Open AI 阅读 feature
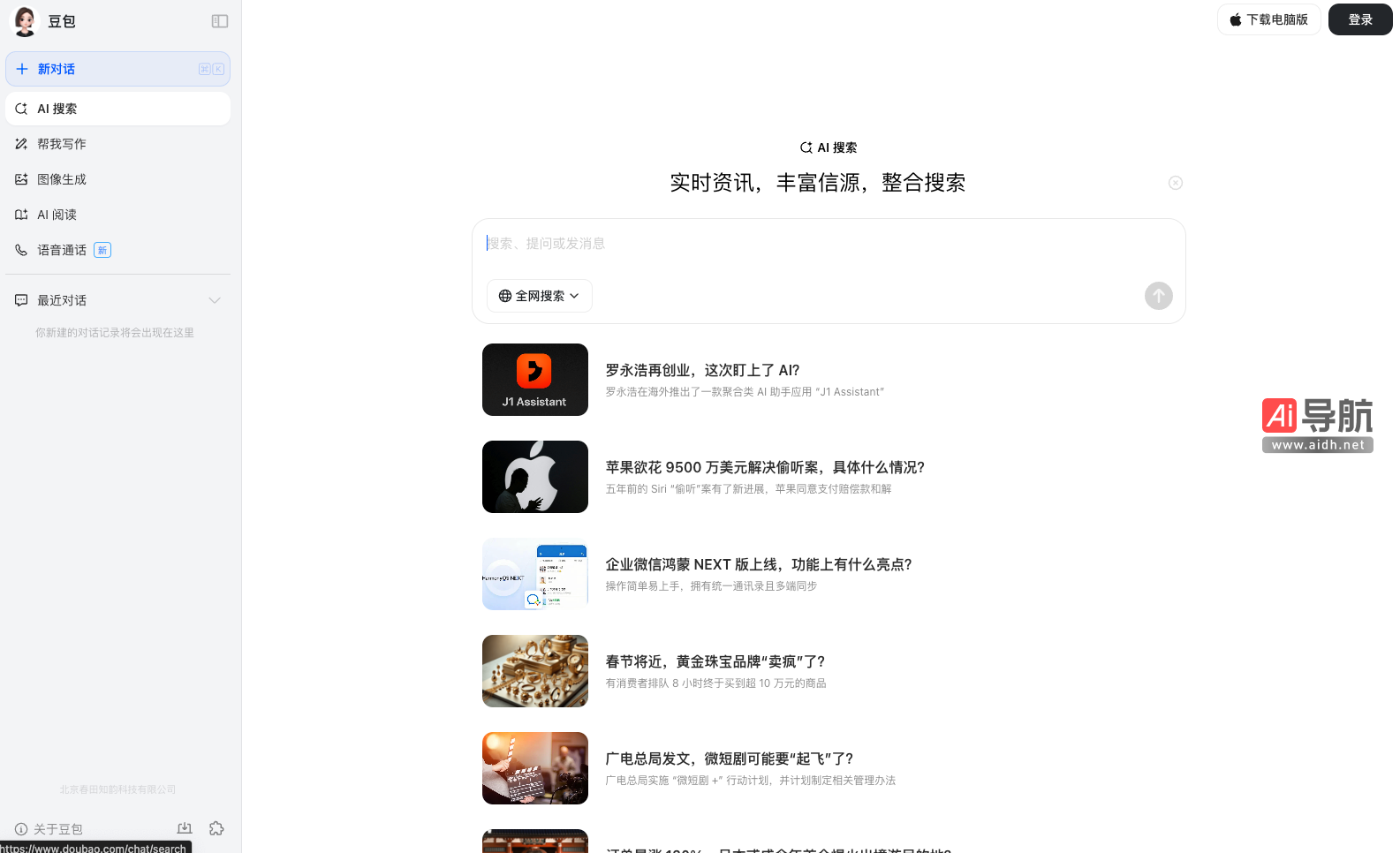Image resolution: width=1400 pixels, height=853 pixels. coord(57,215)
